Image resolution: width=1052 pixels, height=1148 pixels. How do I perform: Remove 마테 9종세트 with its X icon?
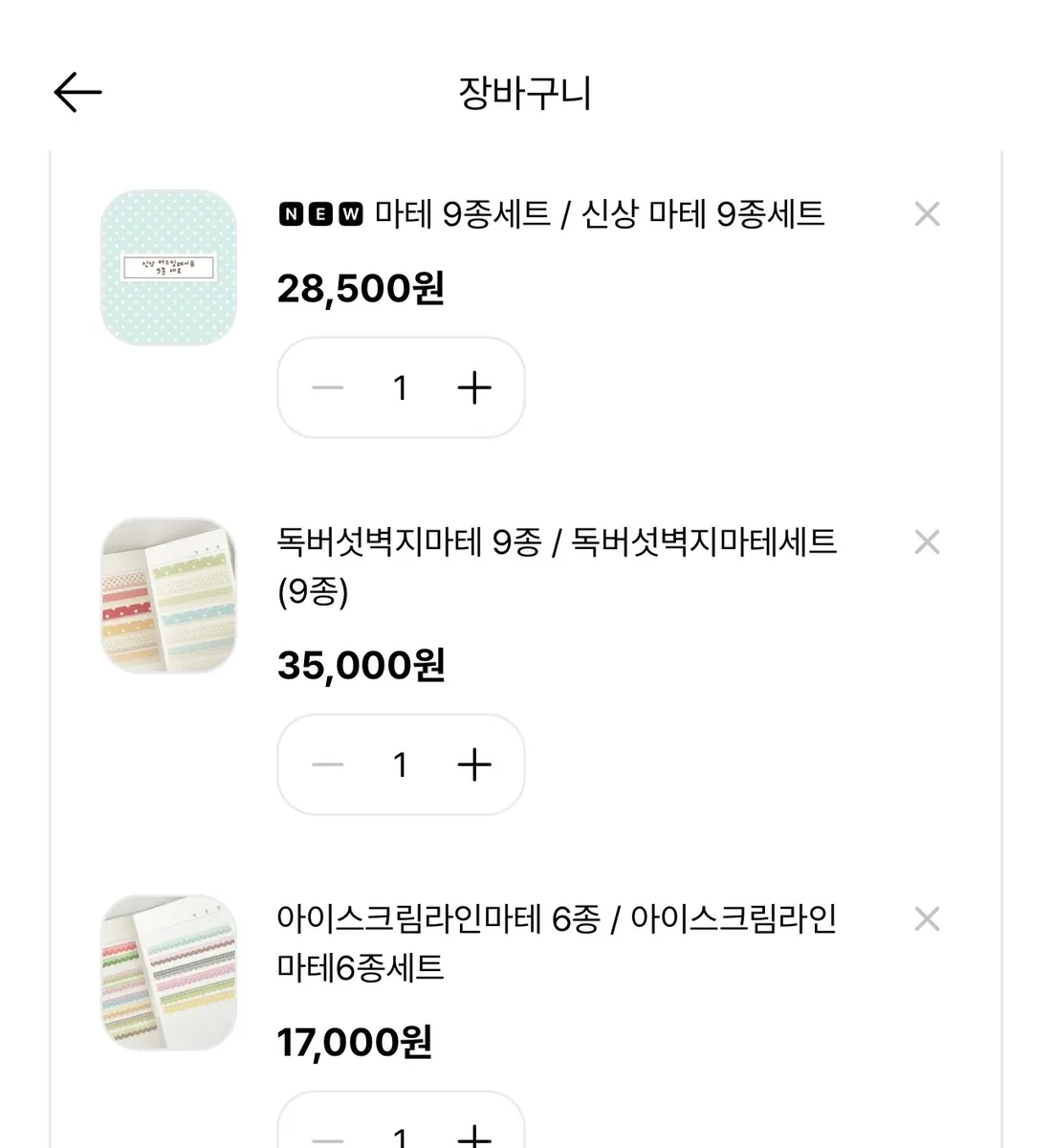pos(926,213)
